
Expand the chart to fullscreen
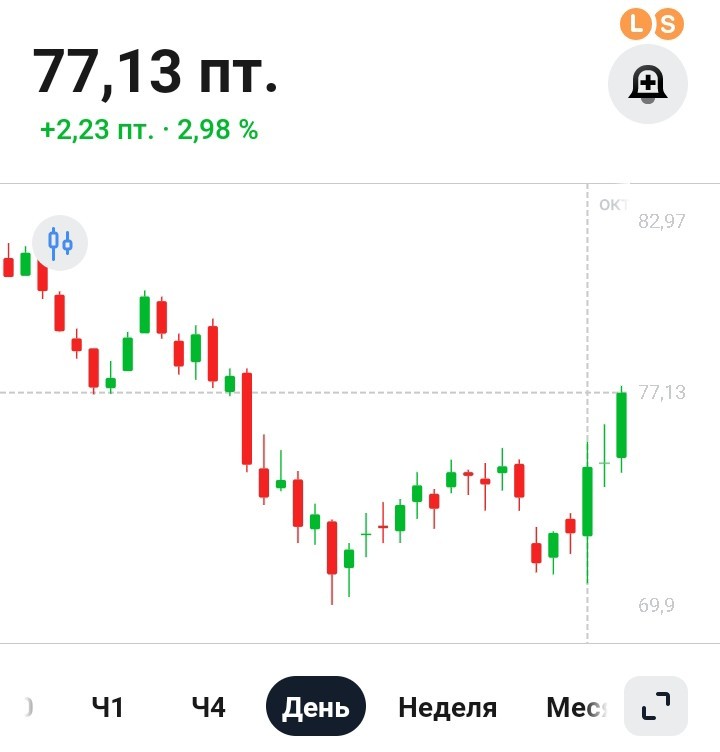click(x=656, y=706)
